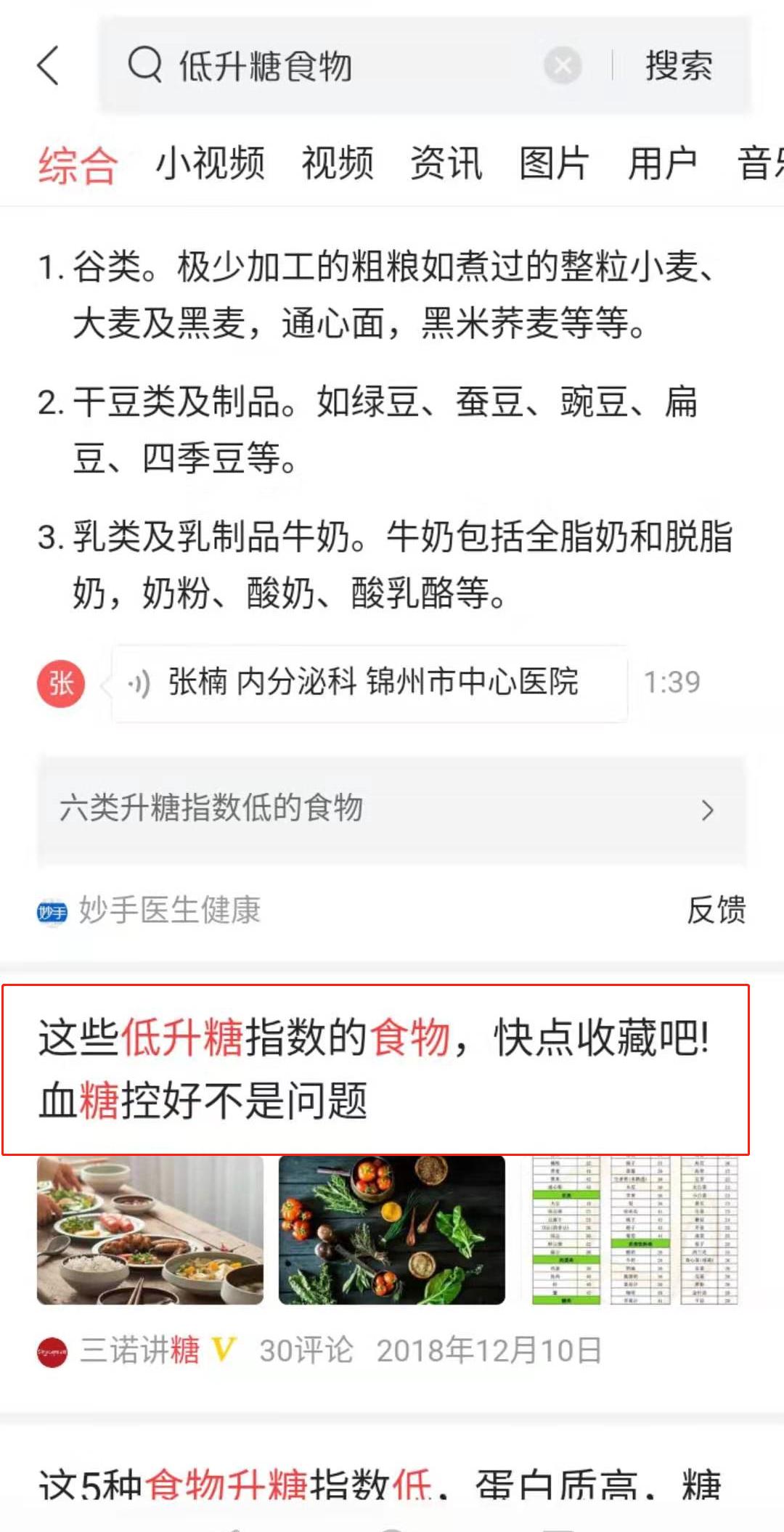Switch to the 综合 tab
784x1532 pixels.
(75, 166)
